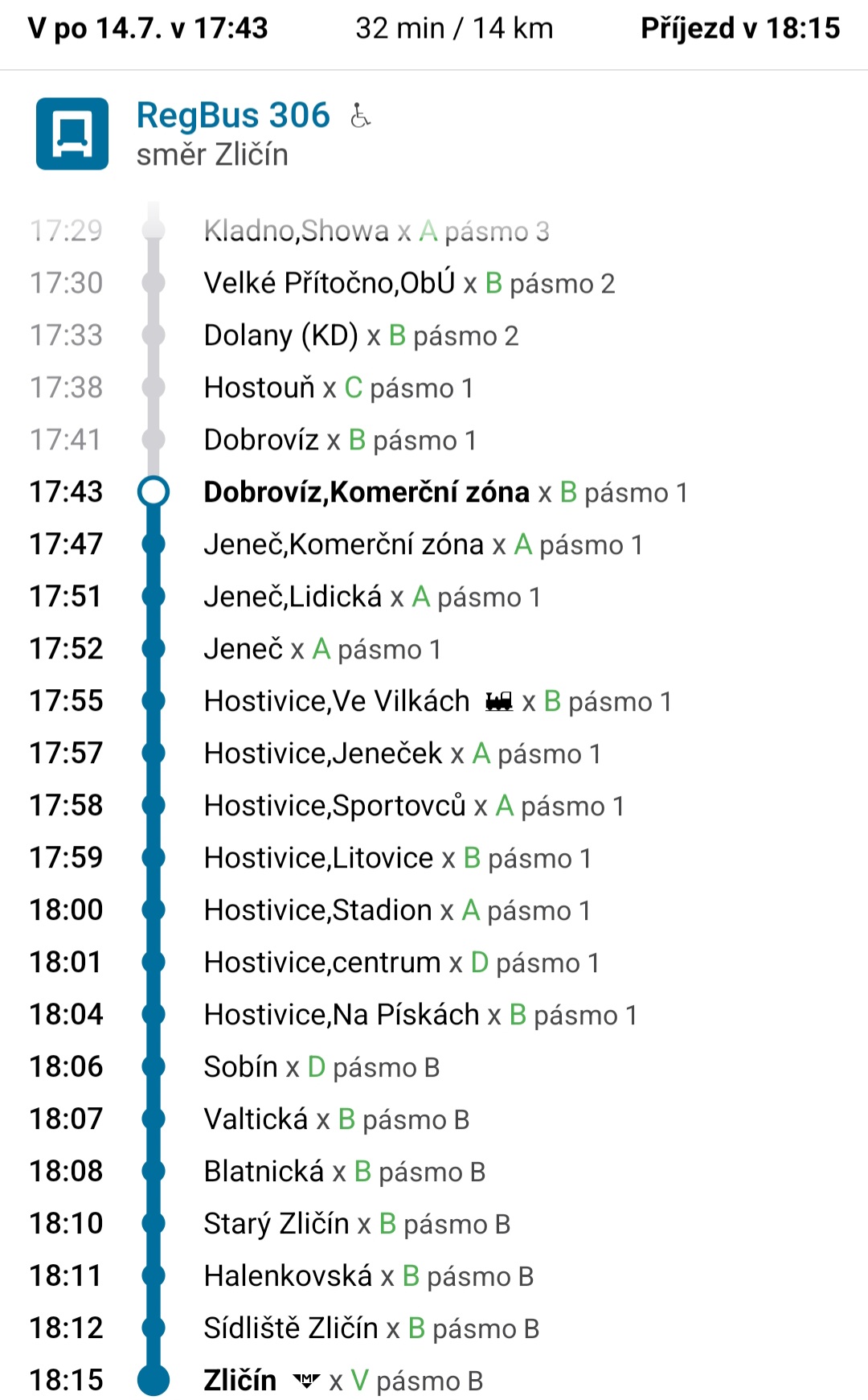Select the Hostivice,centrum stop
This screenshot has height=1400, width=868.
[x=322, y=963]
